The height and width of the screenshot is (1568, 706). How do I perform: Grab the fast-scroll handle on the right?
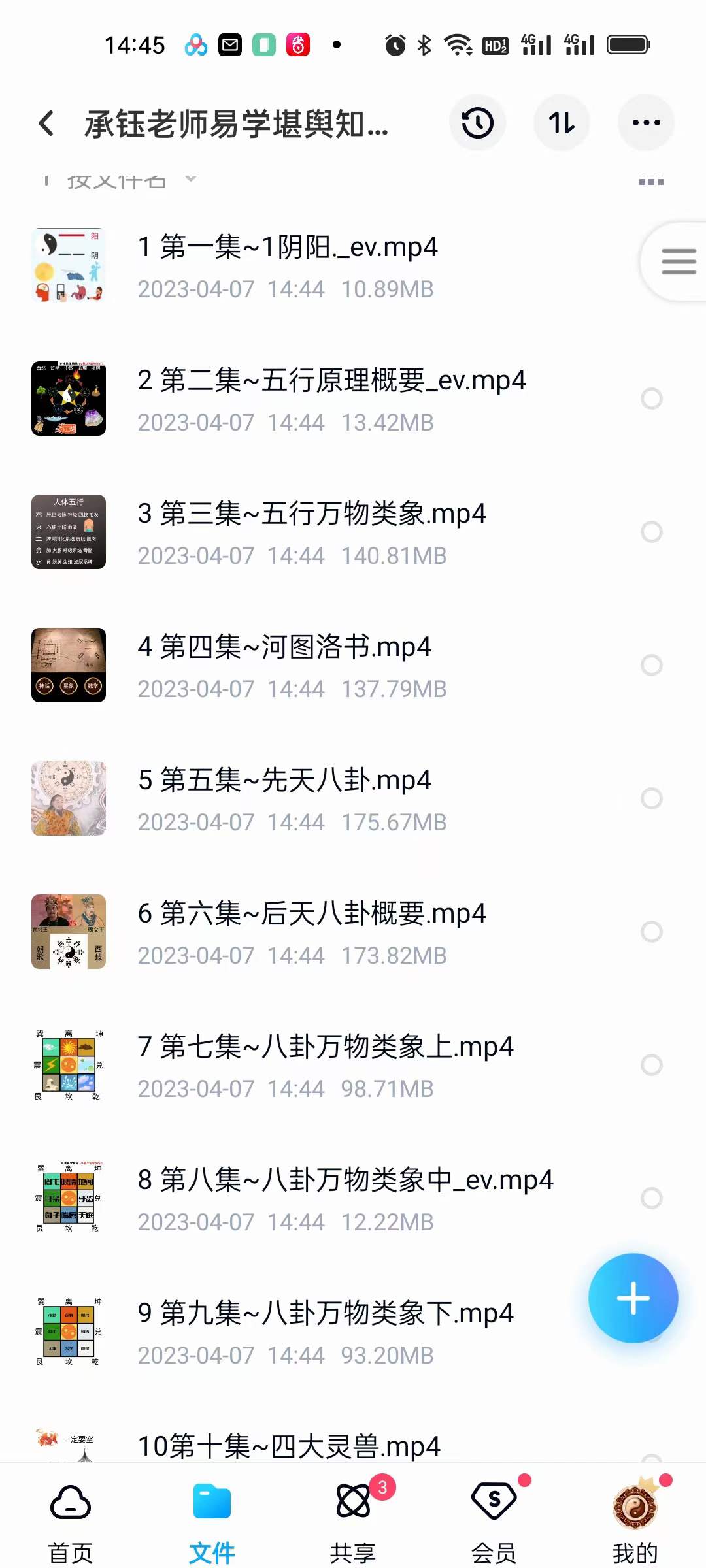pyautogui.click(x=677, y=260)
